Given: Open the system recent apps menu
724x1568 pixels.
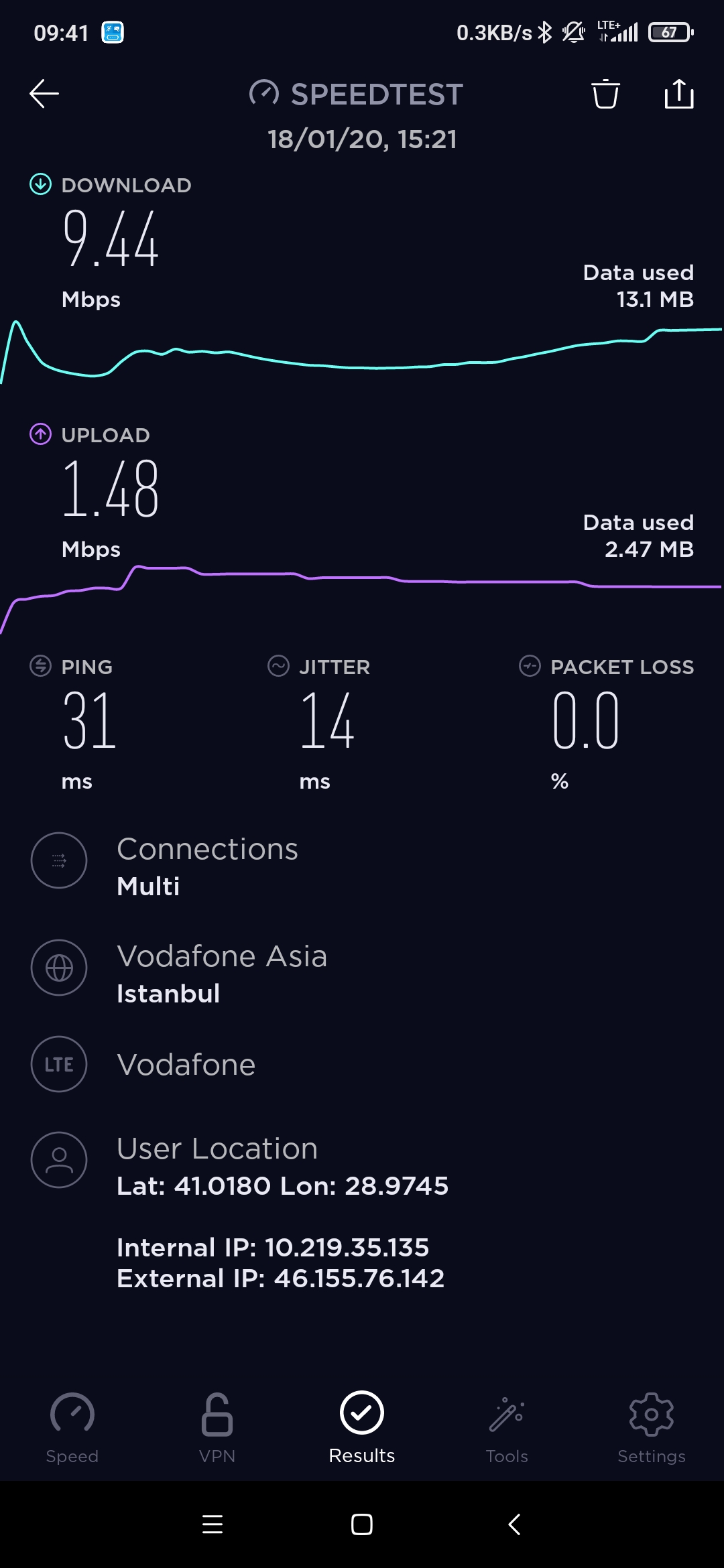Looking at the screenshot, I should [x=213, y=1524].
